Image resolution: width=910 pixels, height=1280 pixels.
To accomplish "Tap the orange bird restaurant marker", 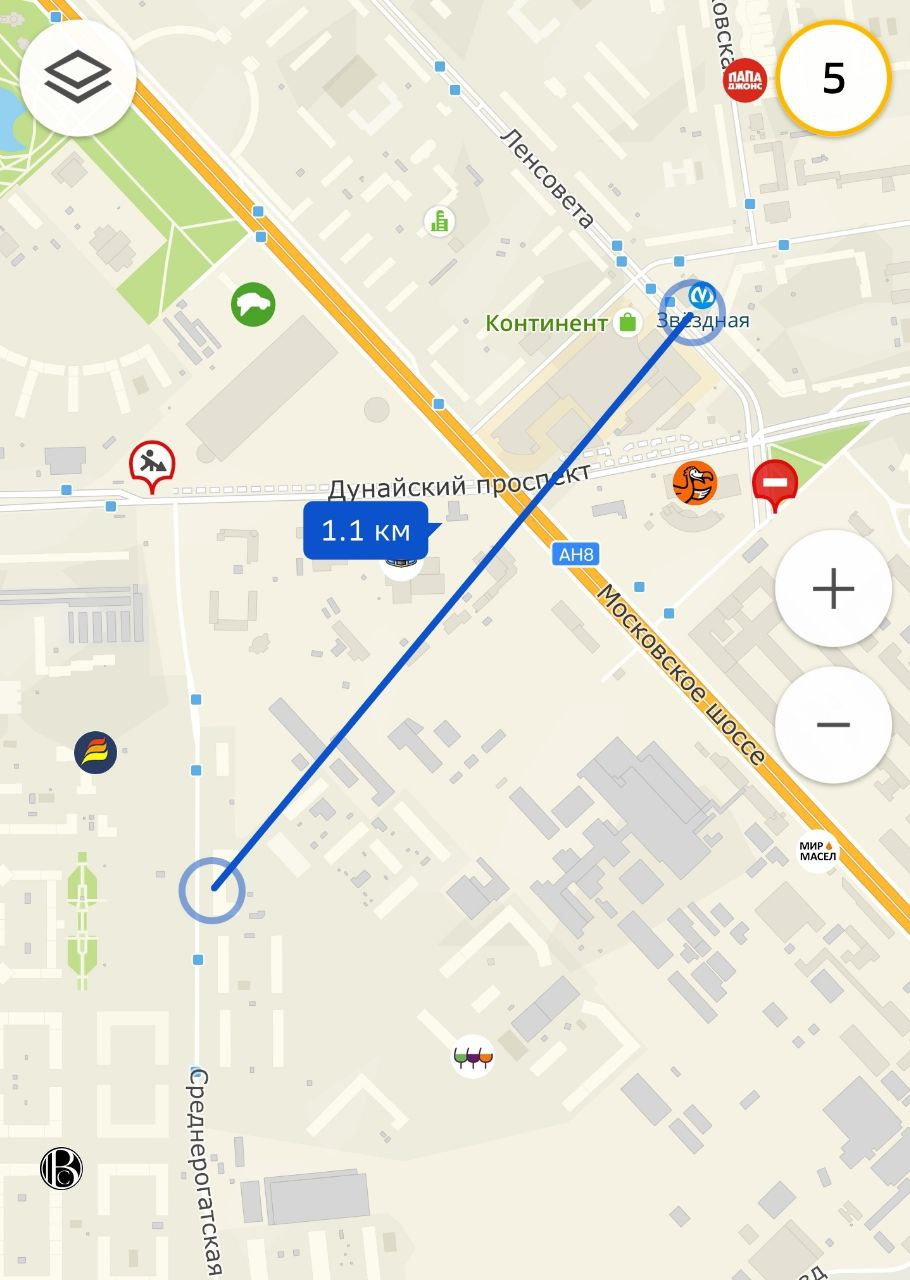I will click(694, 483).
